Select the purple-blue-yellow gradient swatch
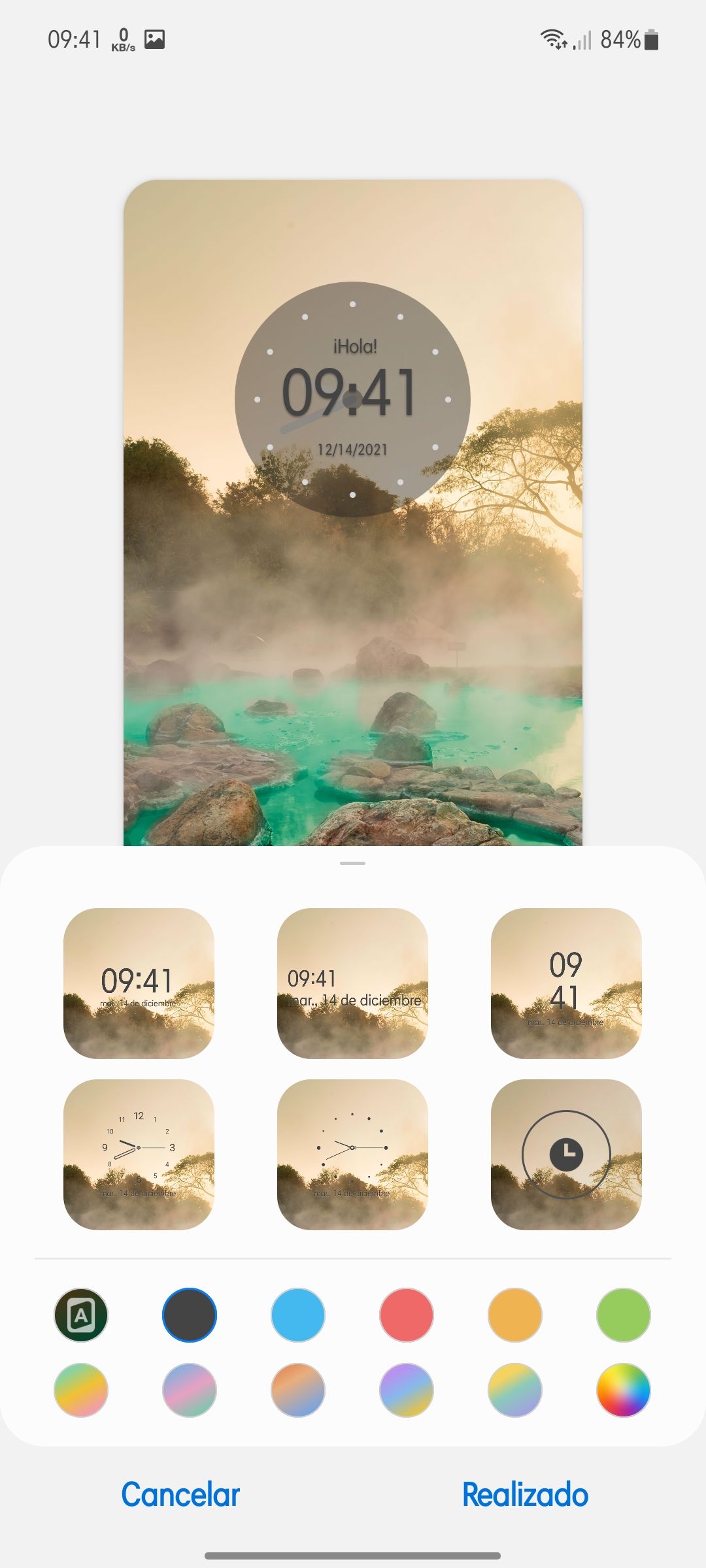Viewport: 706px width, 1568px height. click(x=407, y=1390)
